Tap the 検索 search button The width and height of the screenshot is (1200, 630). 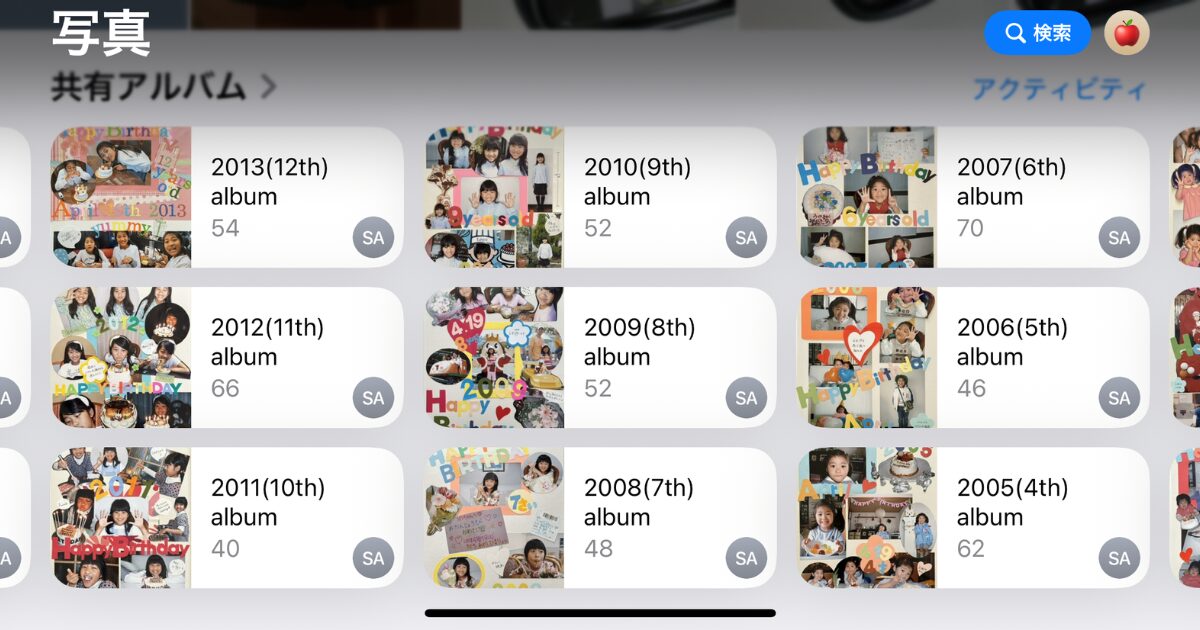pos(1037,33)
